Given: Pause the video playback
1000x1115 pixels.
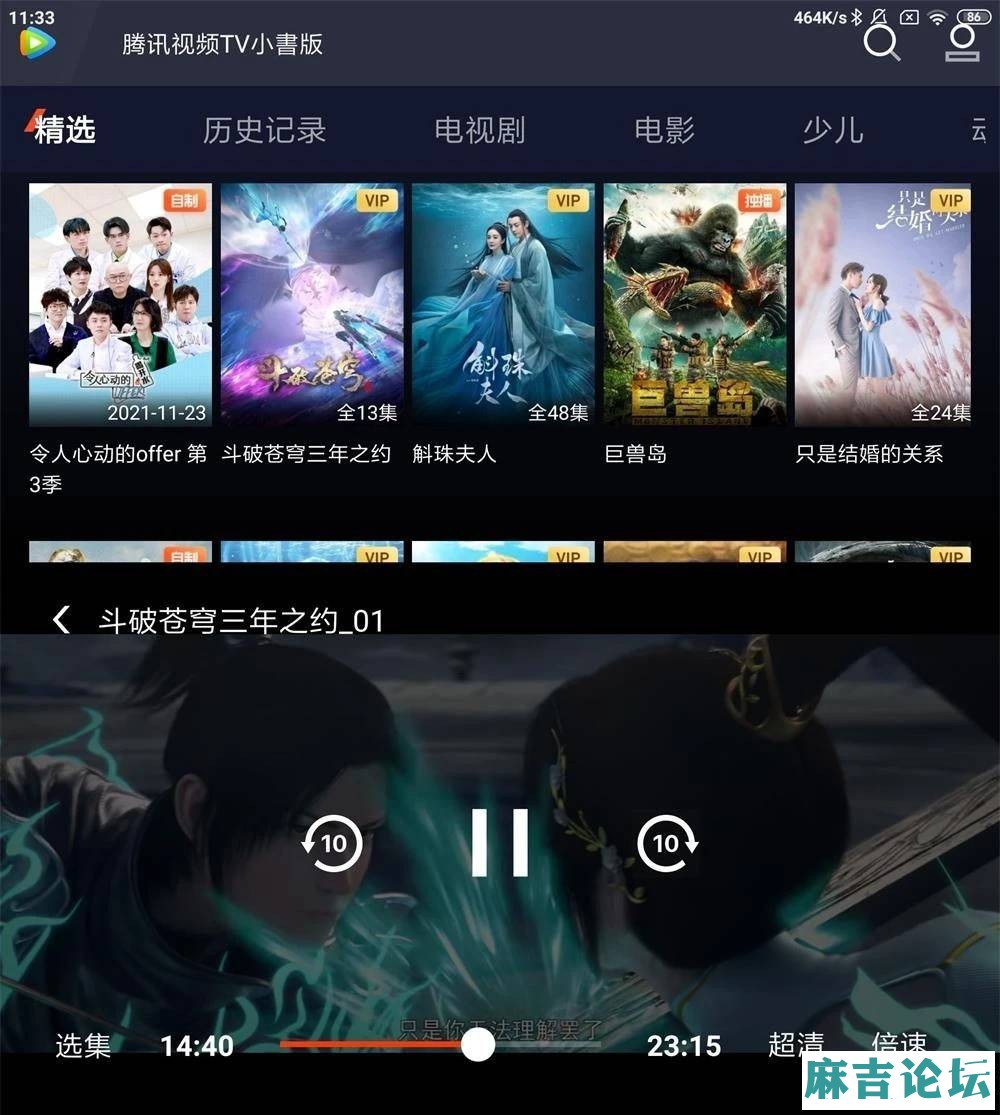Looking at the screenshot, I should tap(500, 842).
